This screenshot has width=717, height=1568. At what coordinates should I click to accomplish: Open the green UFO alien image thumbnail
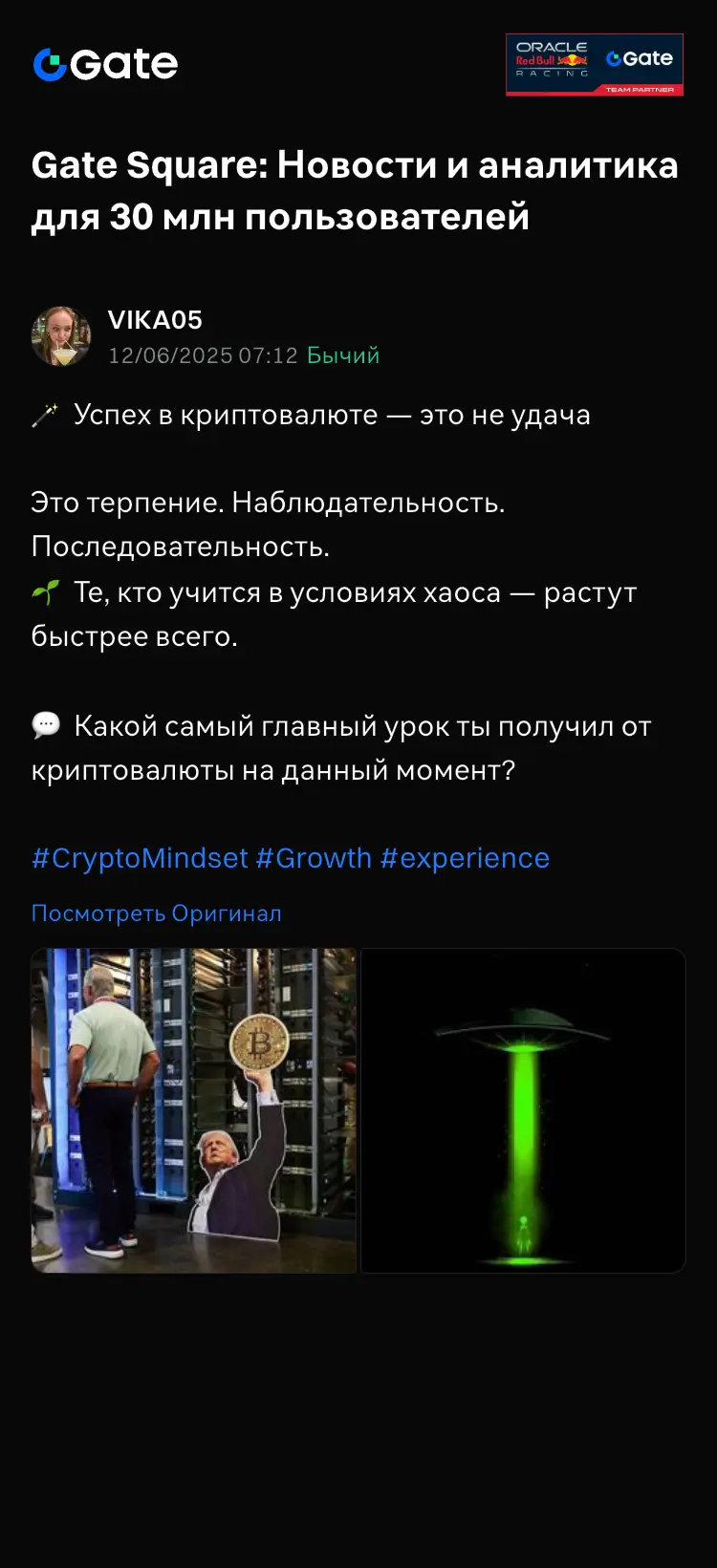522,1110
